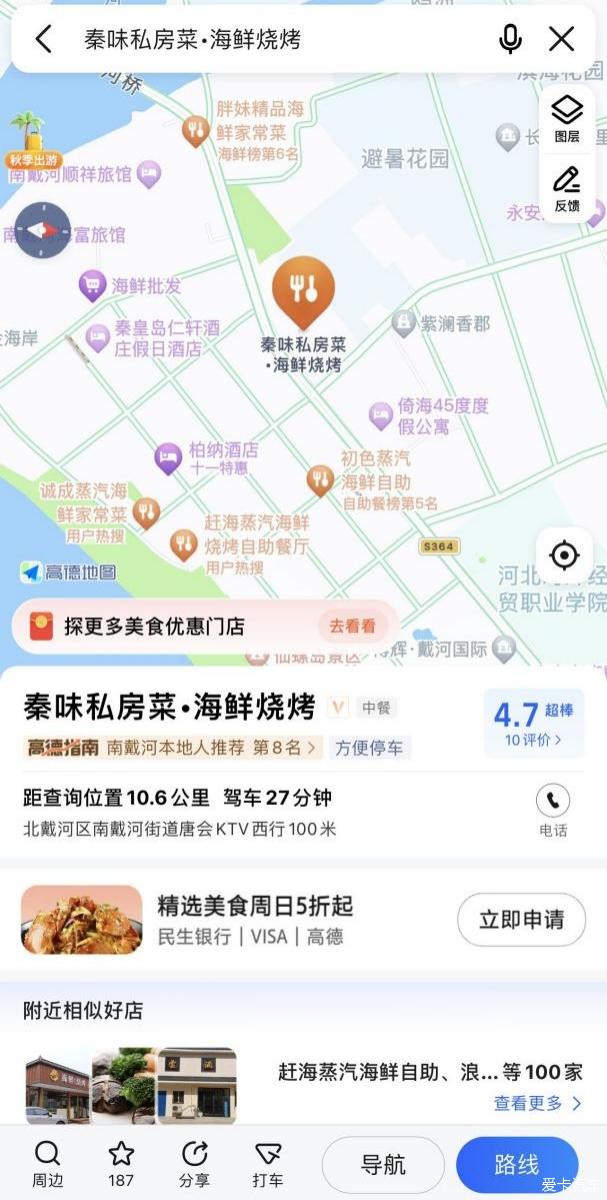Share this restaurant via 分享
This screenshot has width=607, height=1200.
point(194,1163)
